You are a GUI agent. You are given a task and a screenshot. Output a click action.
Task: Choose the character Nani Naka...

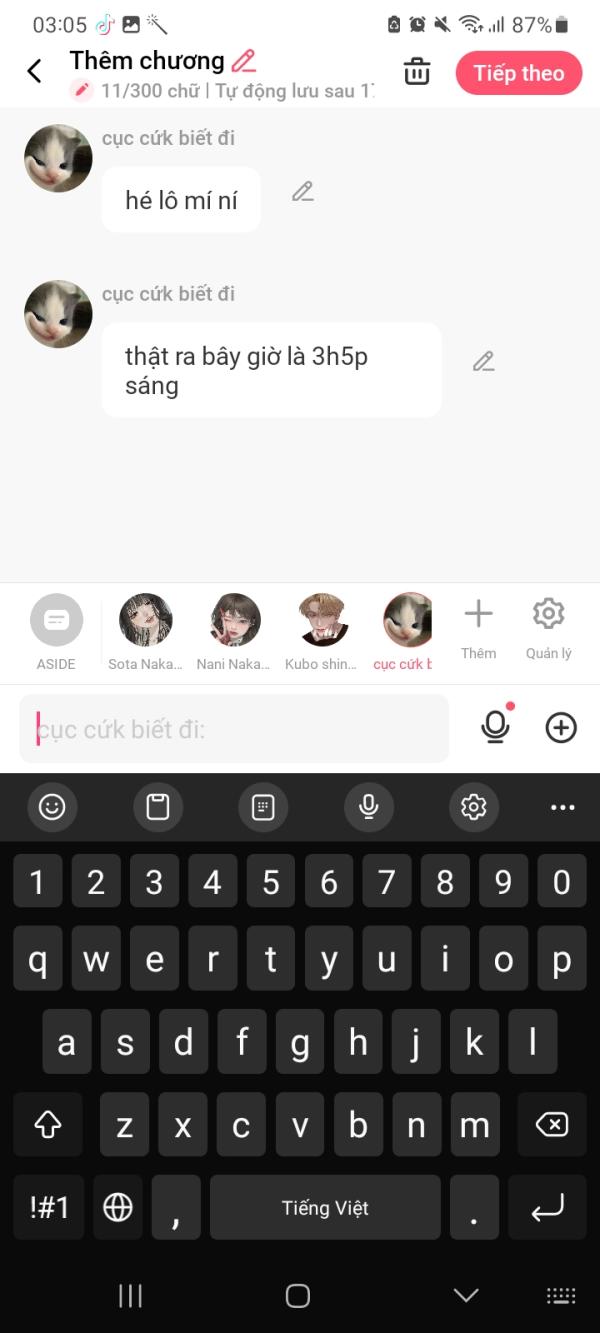234,632
